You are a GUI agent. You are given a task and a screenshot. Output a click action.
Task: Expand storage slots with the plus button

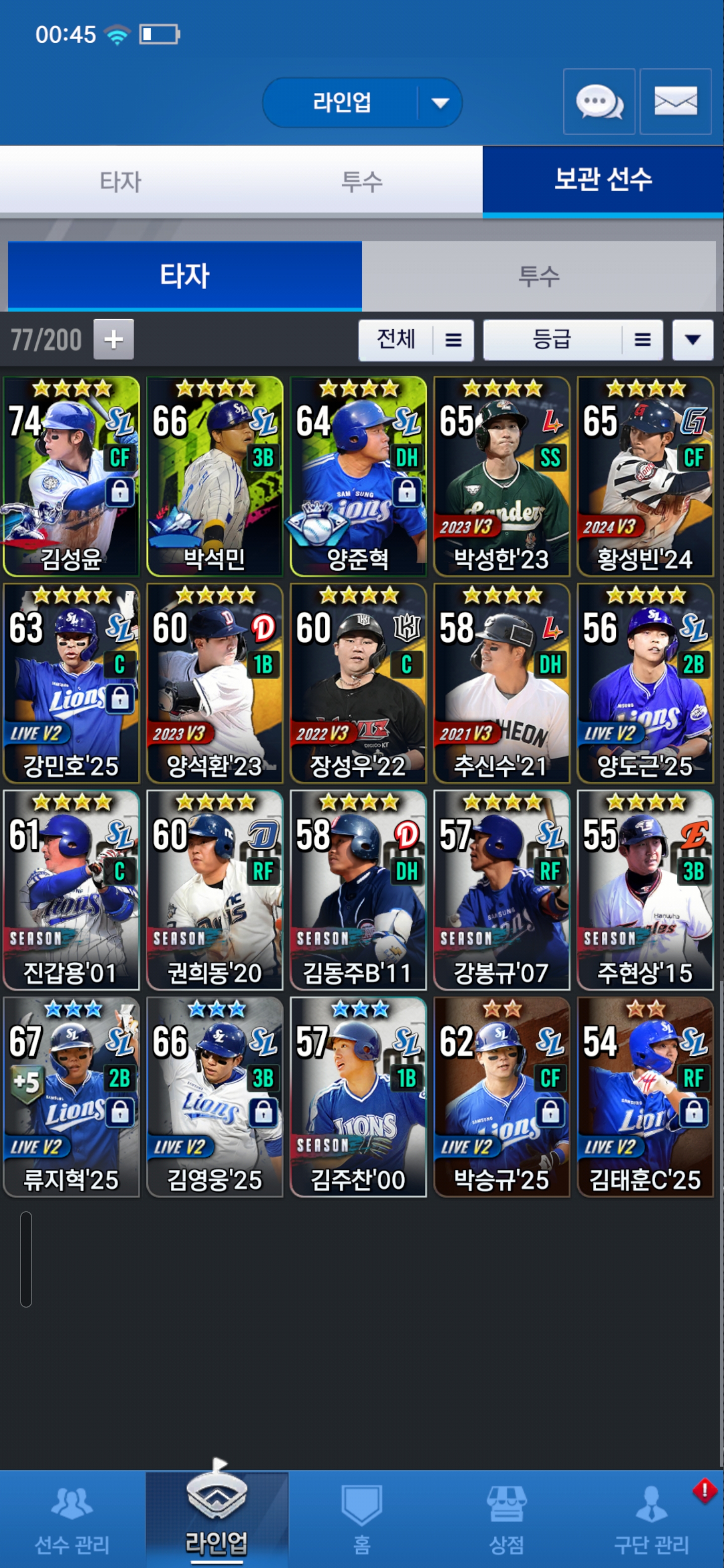[113, 340]
